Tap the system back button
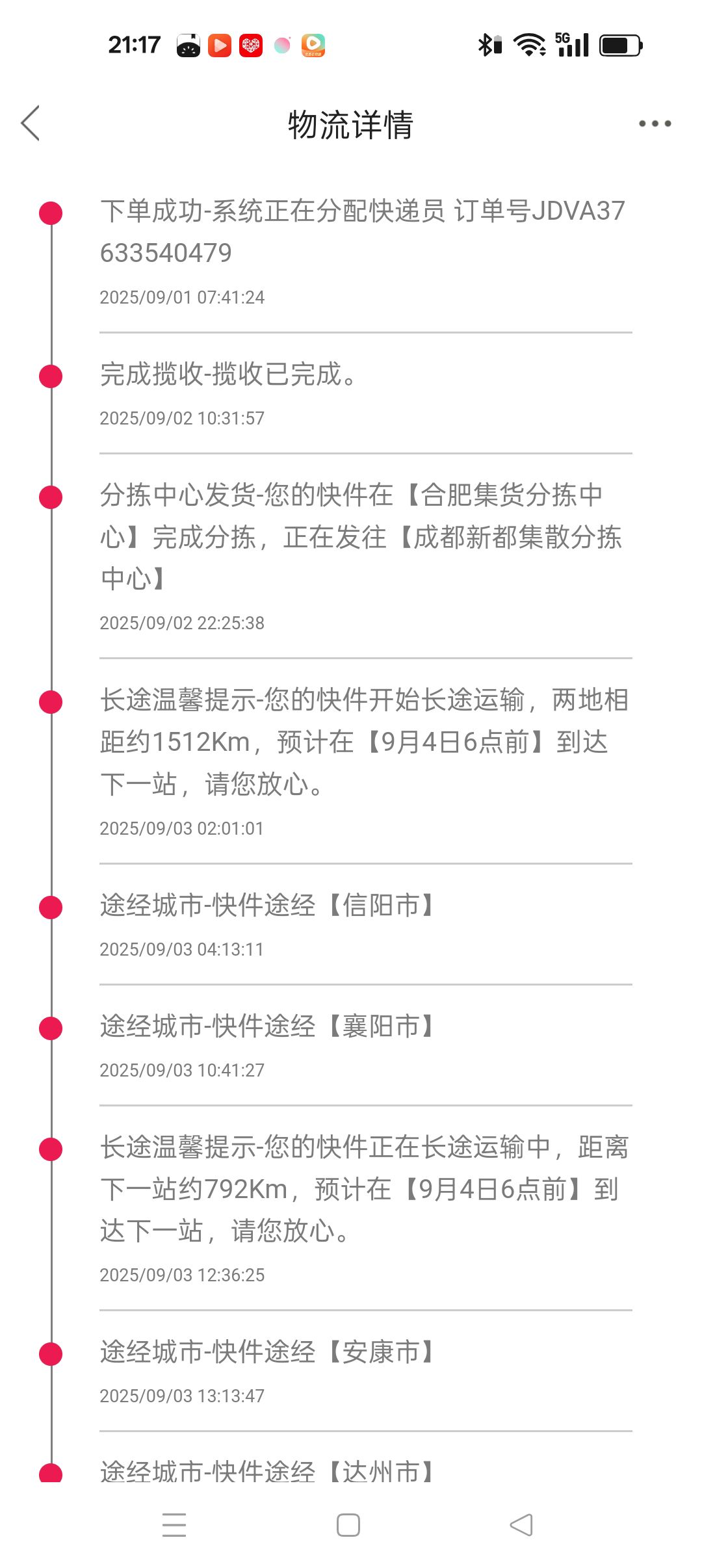 tap(521, 1525)
